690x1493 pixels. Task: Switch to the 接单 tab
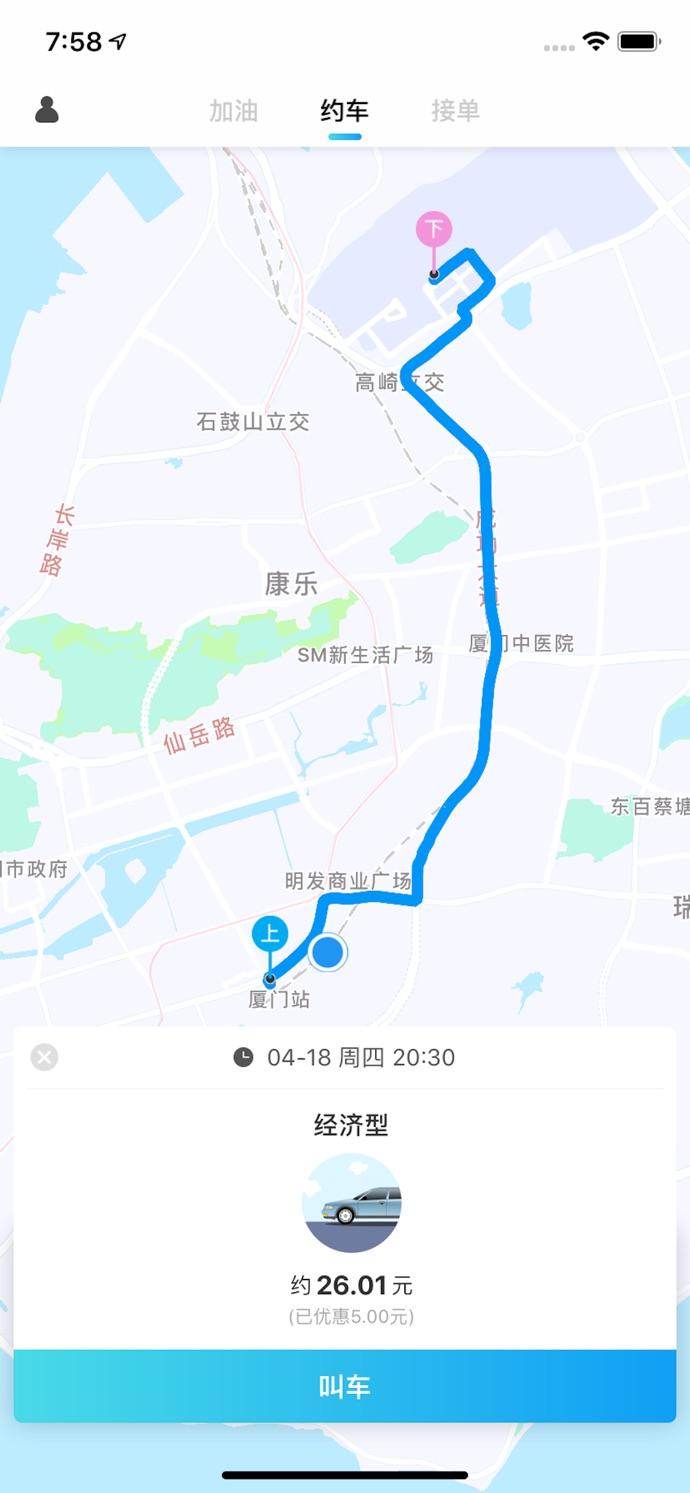pyautogui.click(x=455, y=110)
